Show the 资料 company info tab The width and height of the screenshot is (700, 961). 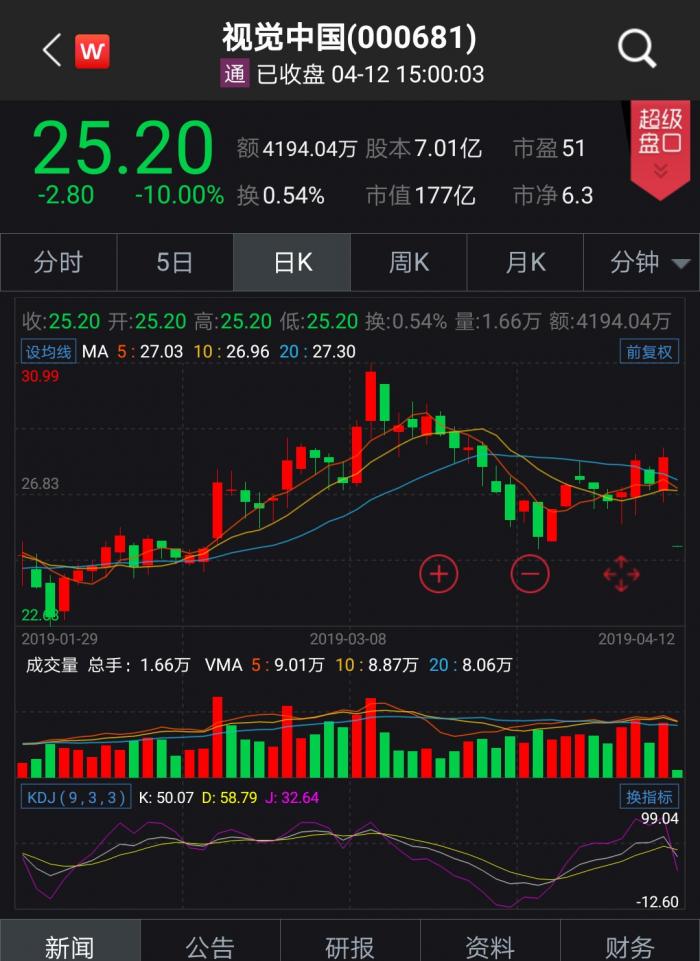[490, 944]
